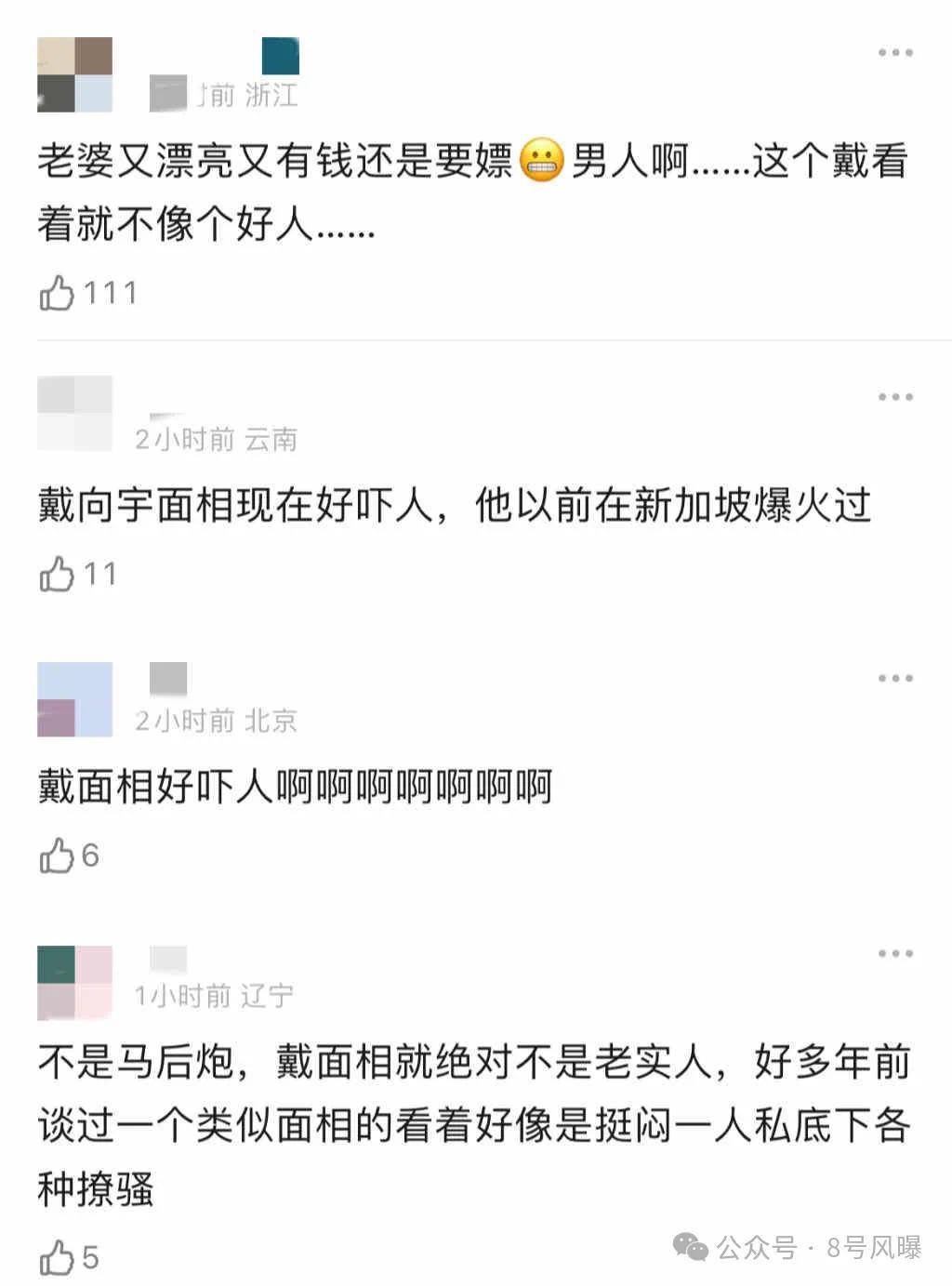
Task: Expand the three-dot options on the Beijing comment
Action: (893, 677)
